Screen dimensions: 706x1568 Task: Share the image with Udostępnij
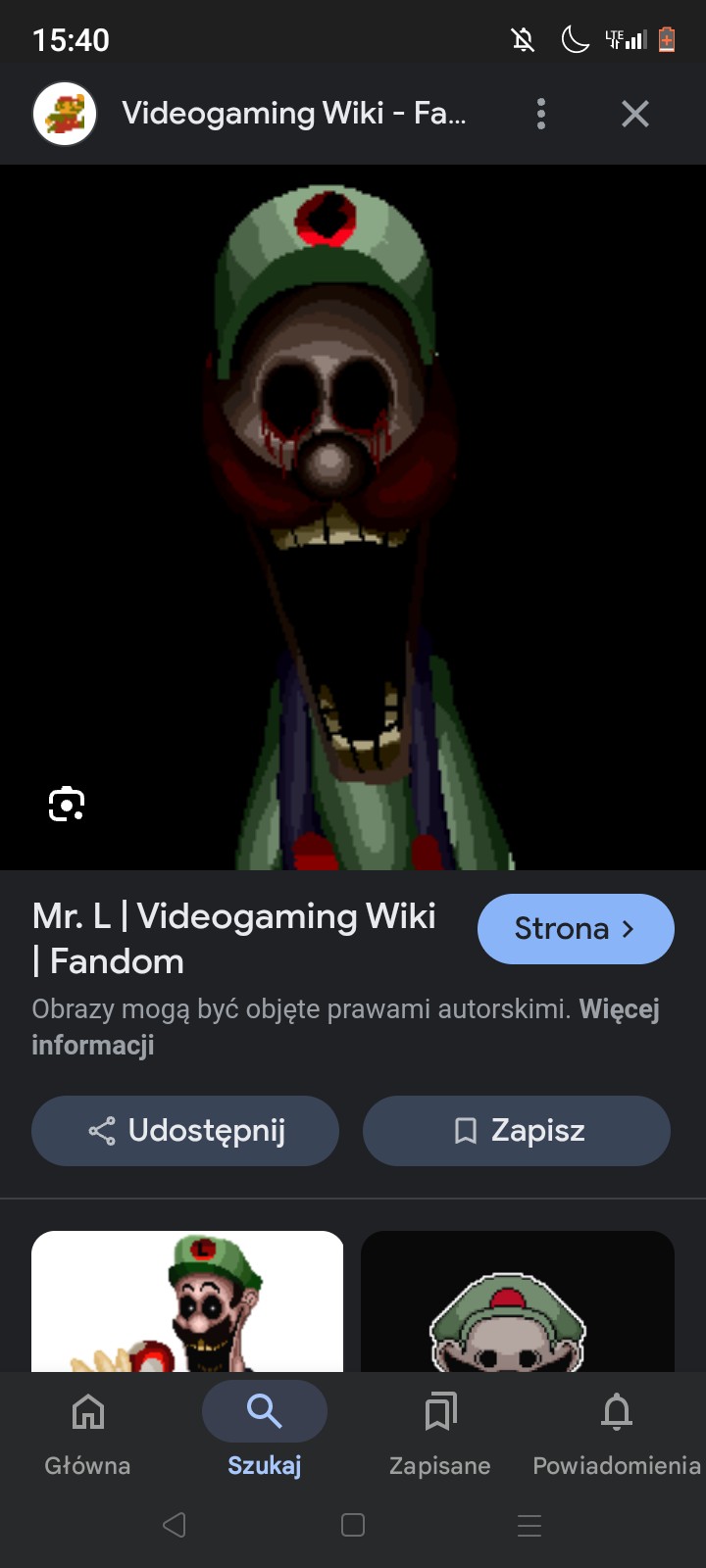(x=185, y=1130)
